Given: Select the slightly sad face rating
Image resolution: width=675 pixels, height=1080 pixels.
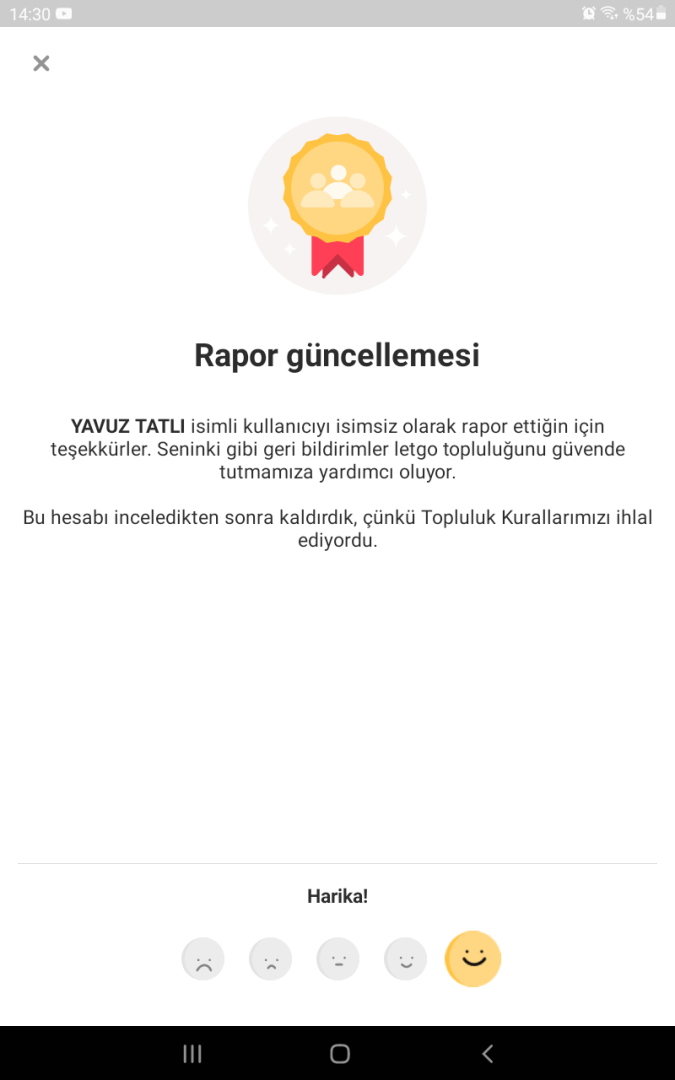Looking at the screenshot, I should click(270, 960).
